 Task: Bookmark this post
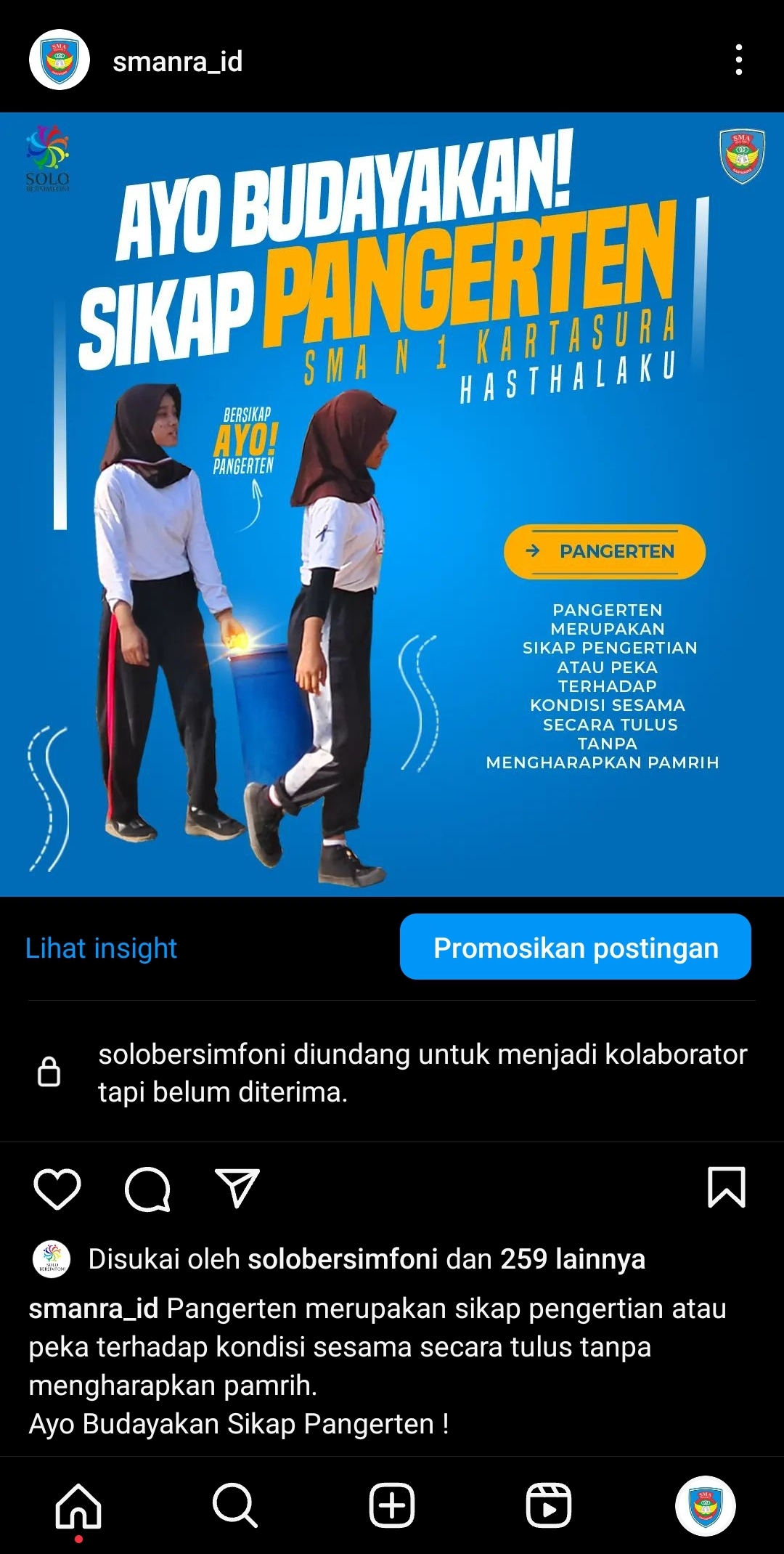coord(726,1187)
